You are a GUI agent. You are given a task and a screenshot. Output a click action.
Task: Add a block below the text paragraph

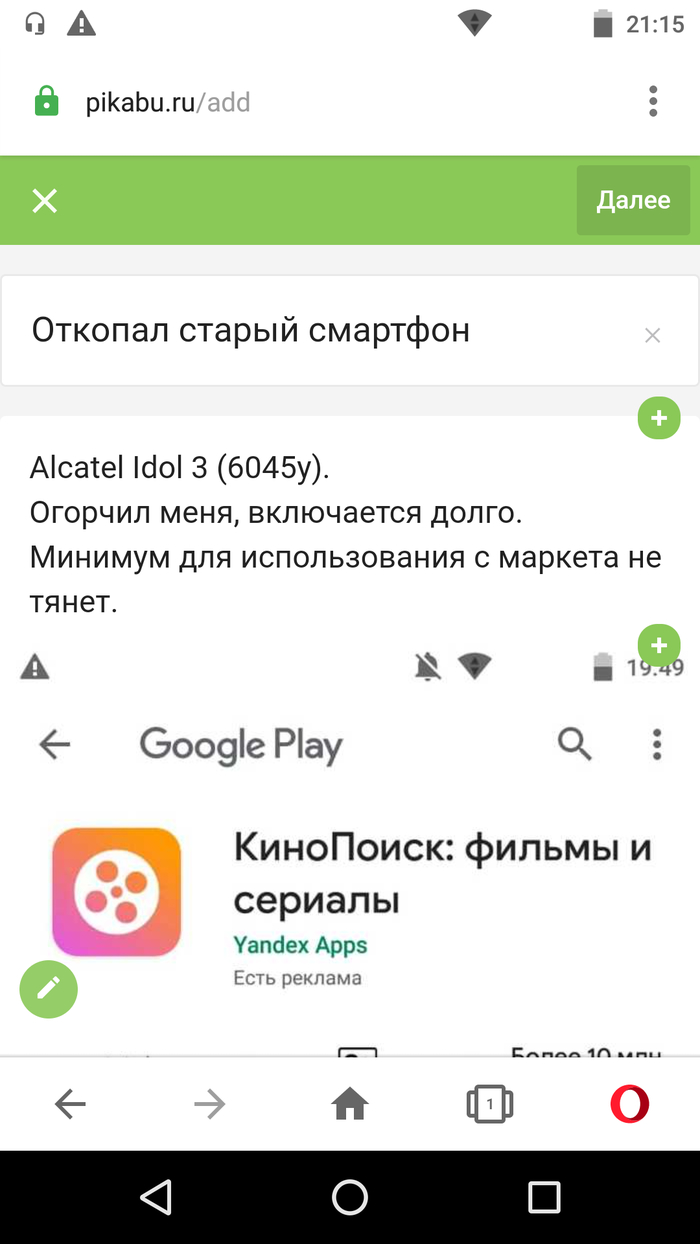pos(659,645)
